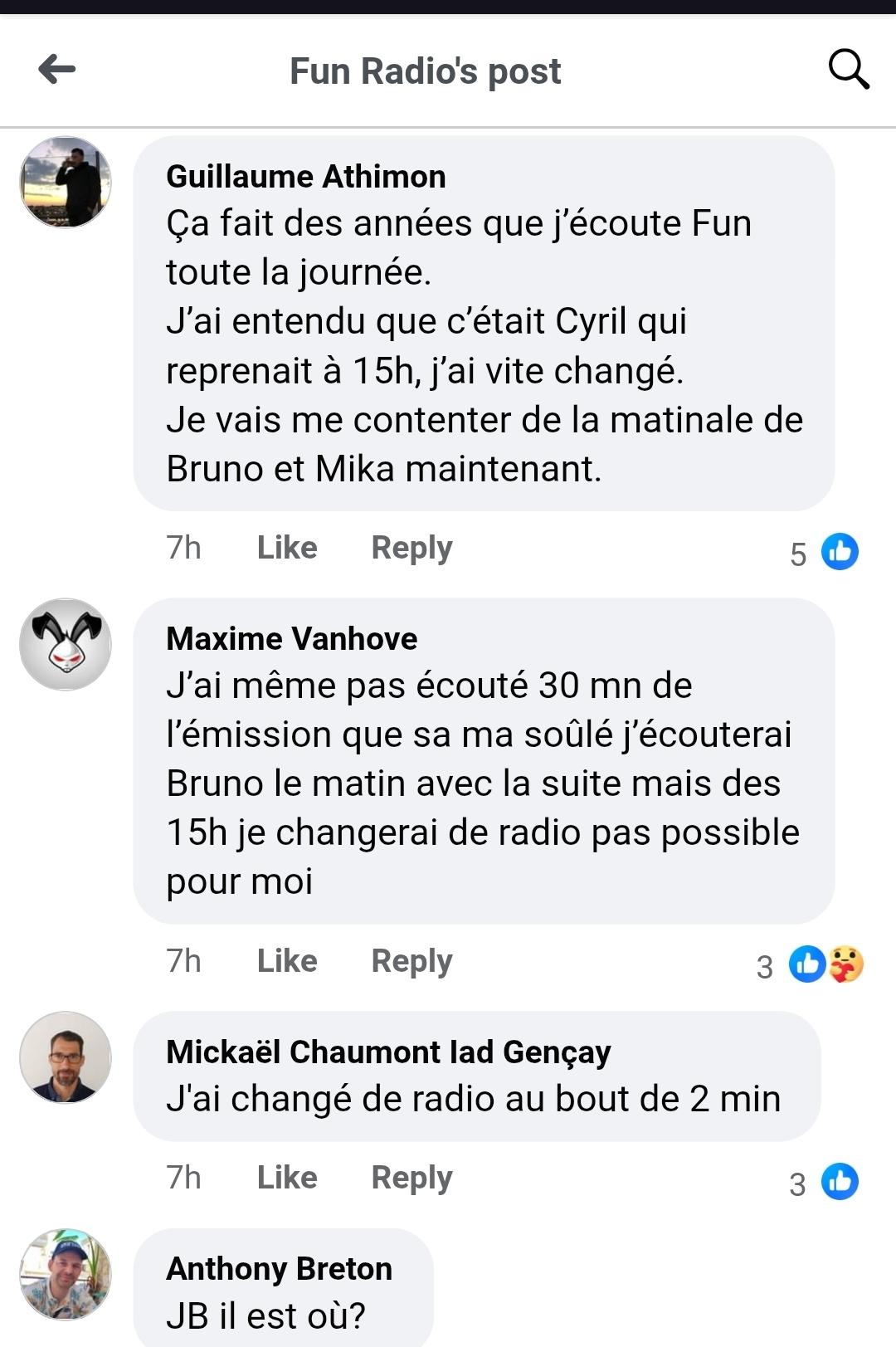Viewport: 896px width, 1347px height.
Task: Open Mickaël Chaumont Iad Gençay's avatar
Action: coord(66,1057)
